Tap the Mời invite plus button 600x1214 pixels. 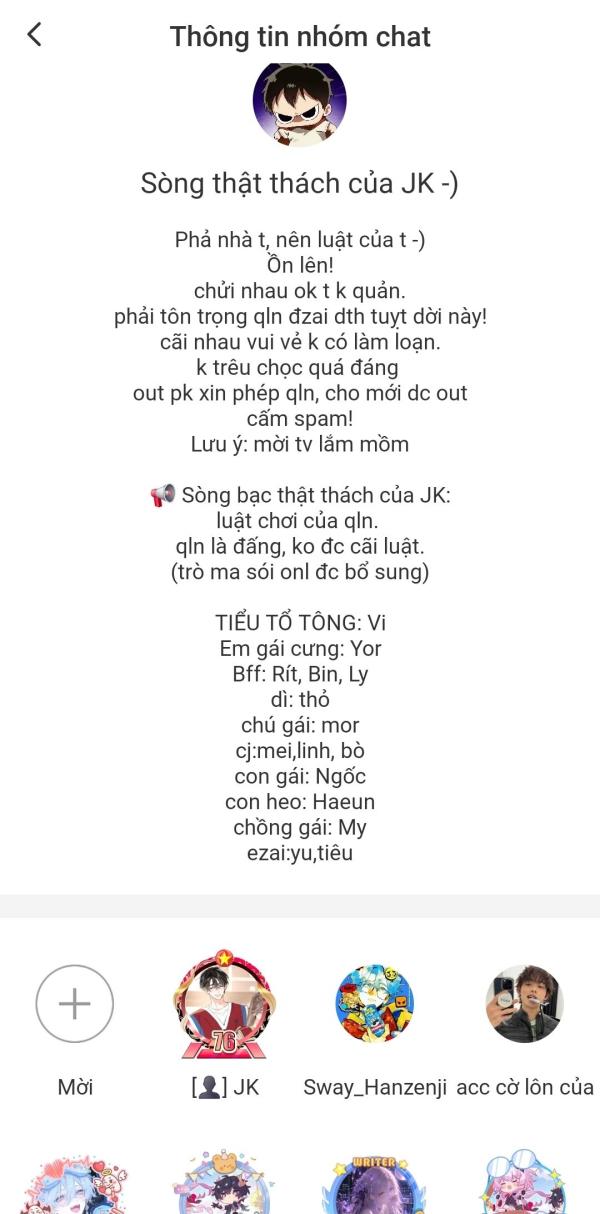click(75, 1004)
